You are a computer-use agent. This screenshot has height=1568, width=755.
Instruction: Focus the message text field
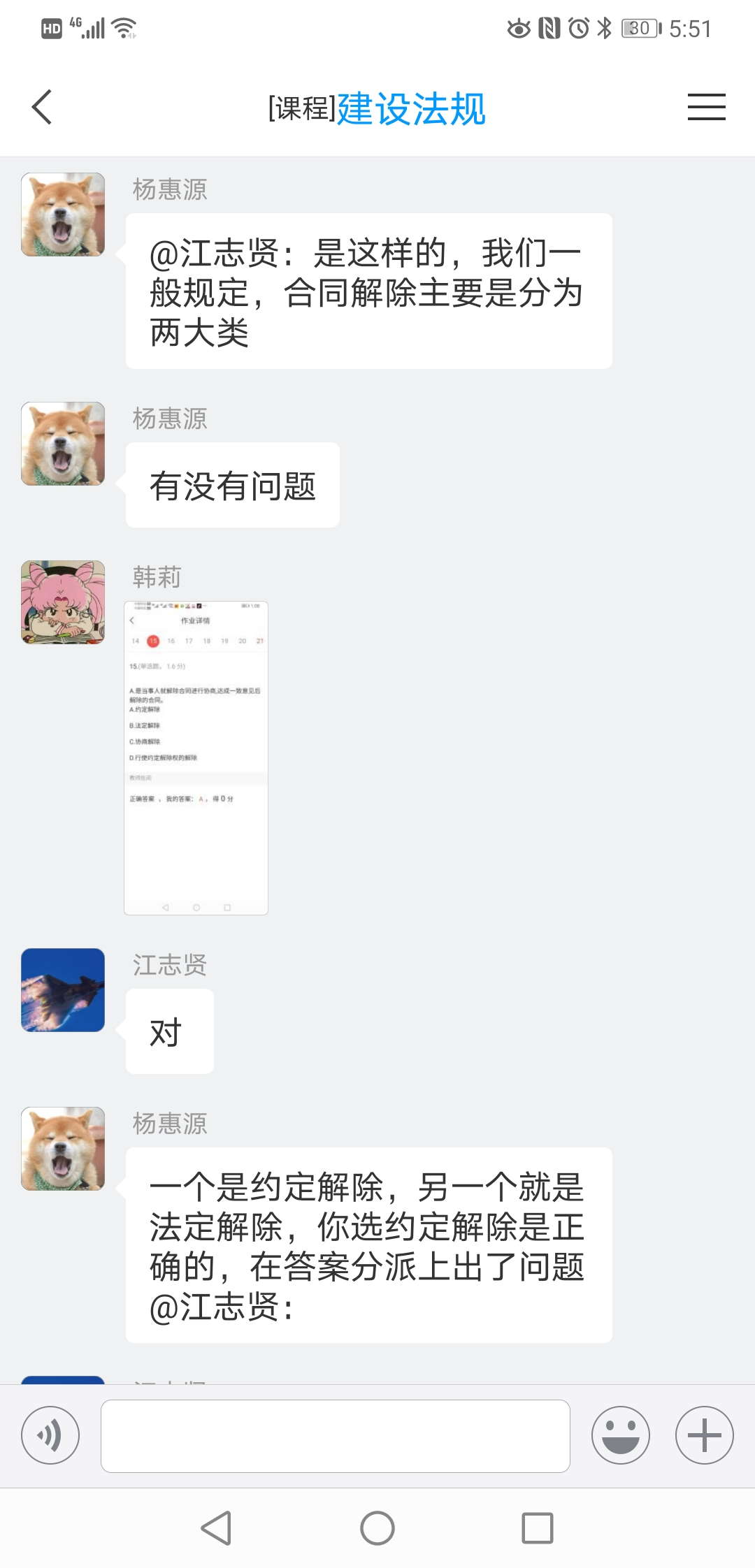pyautogui.click(x=336, y=1435)
